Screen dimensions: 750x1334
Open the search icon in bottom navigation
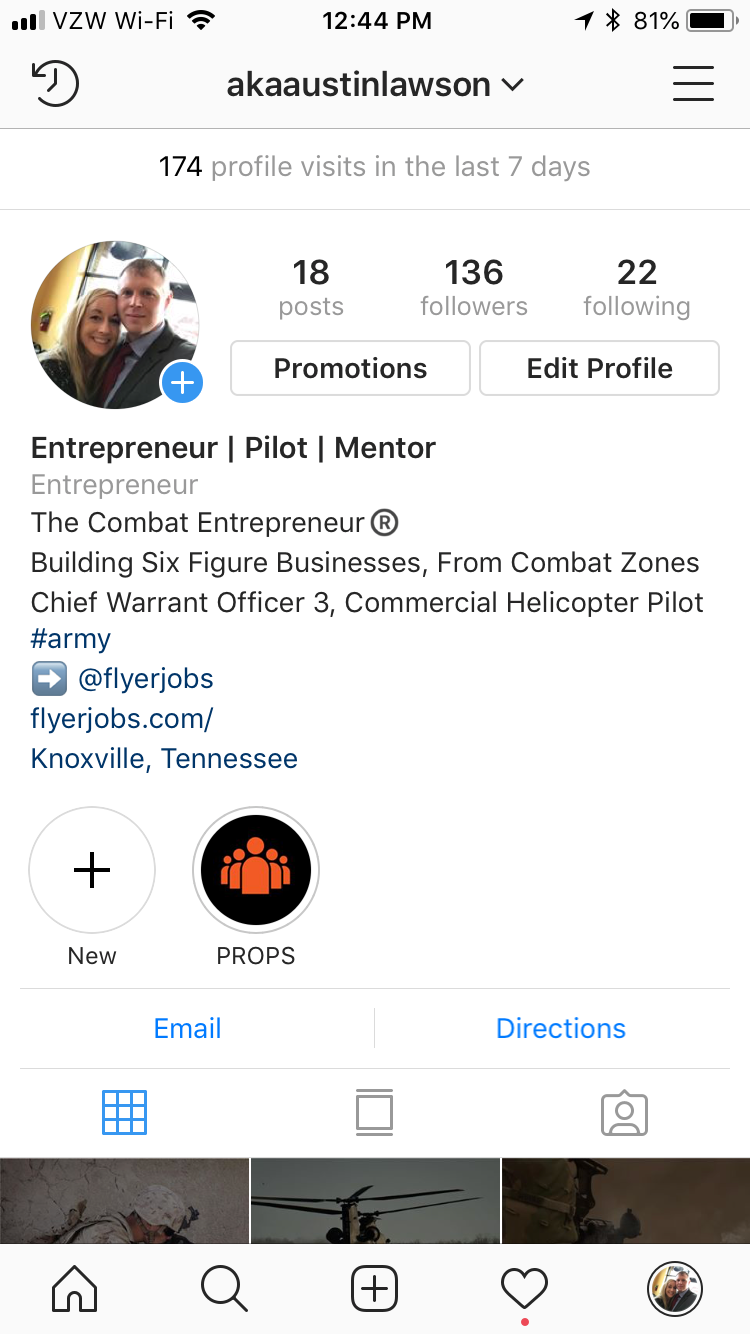224,1289
